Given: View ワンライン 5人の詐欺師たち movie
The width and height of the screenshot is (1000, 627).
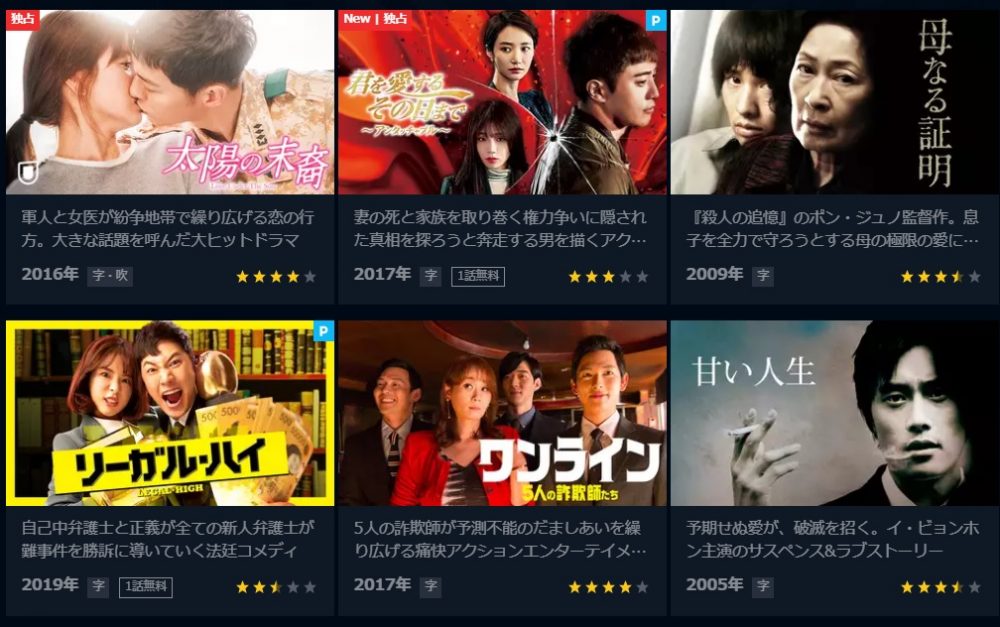Looking at the screenshot, I should tap(502, 413).
